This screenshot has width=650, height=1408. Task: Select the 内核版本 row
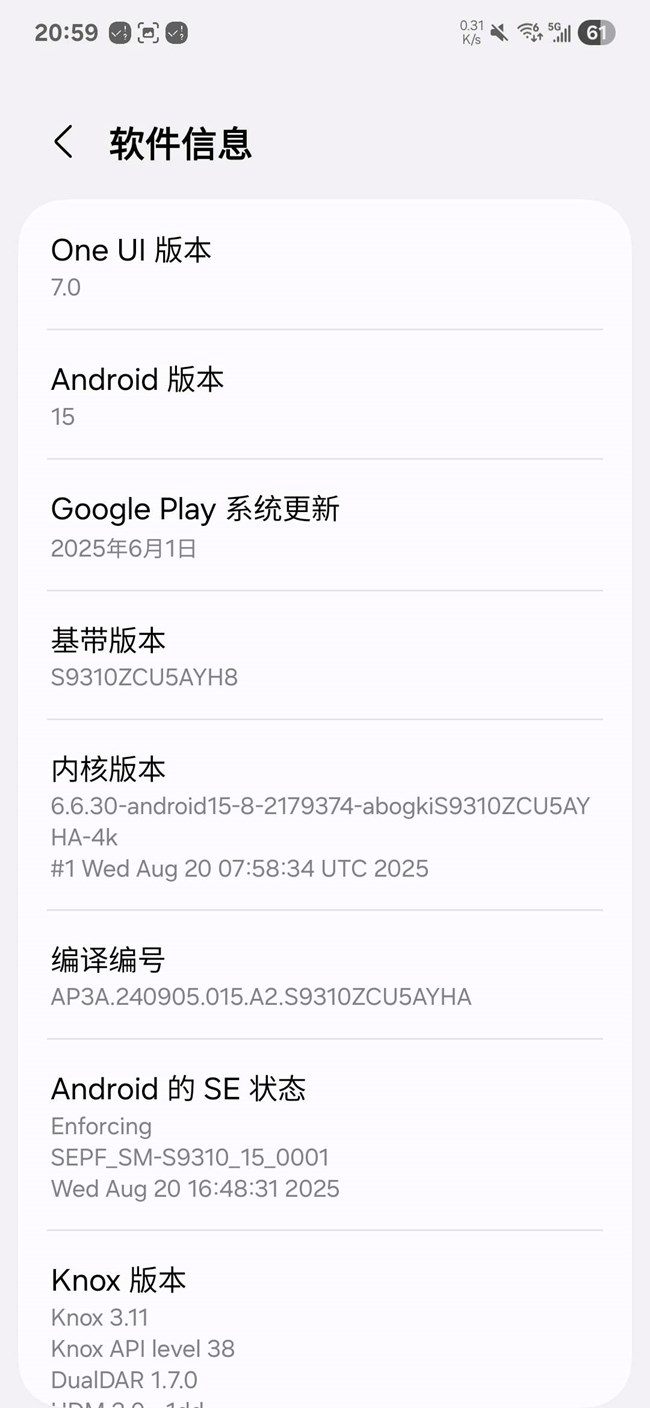pyautogui.click(x=324, y=816)
